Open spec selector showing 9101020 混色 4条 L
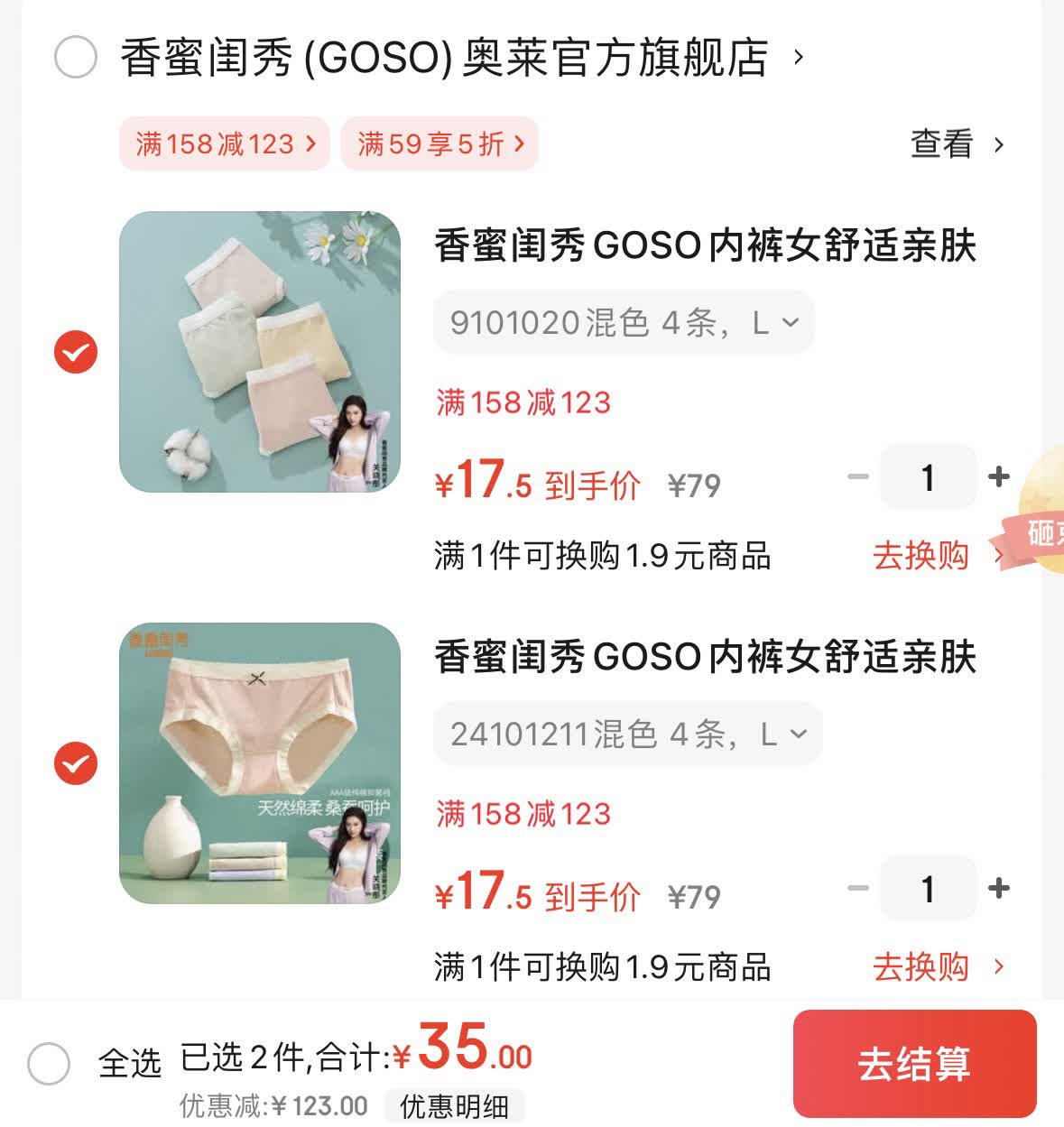The height and width of the screenshot is (1127, 1064). pyautogui.click(x=622, y=322)
